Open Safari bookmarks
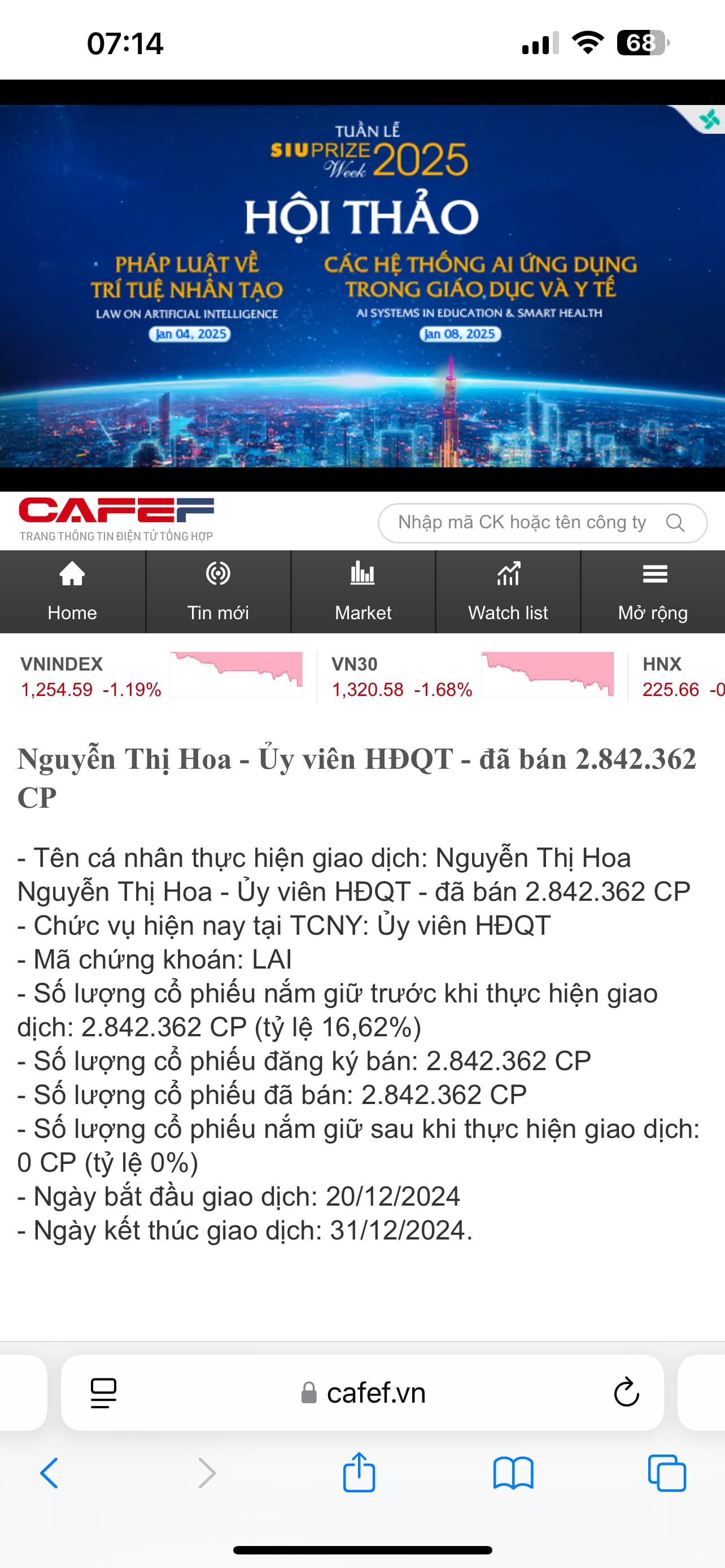 [513, 1473]
